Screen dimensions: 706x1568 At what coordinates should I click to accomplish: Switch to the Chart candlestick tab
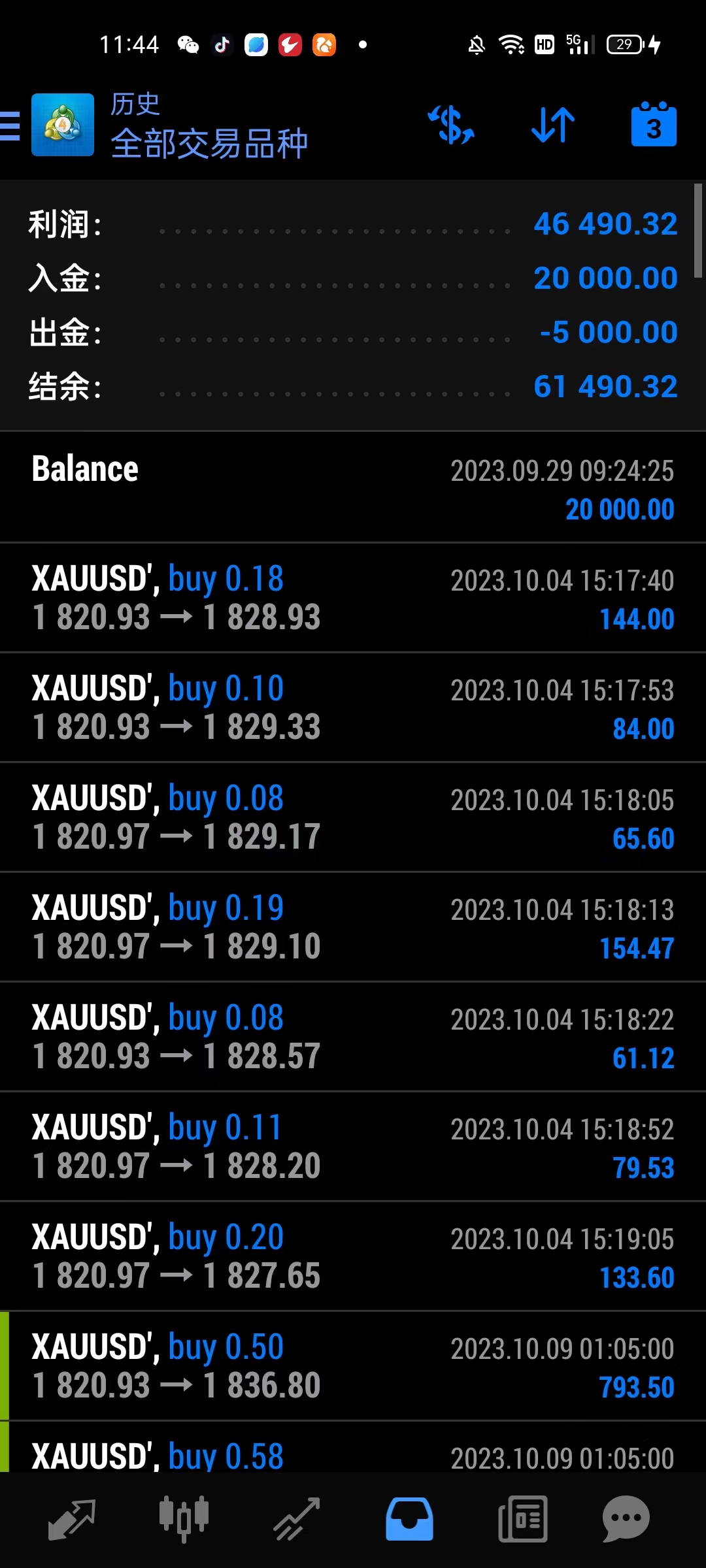pyautogui.click(x=184, y=1519)
